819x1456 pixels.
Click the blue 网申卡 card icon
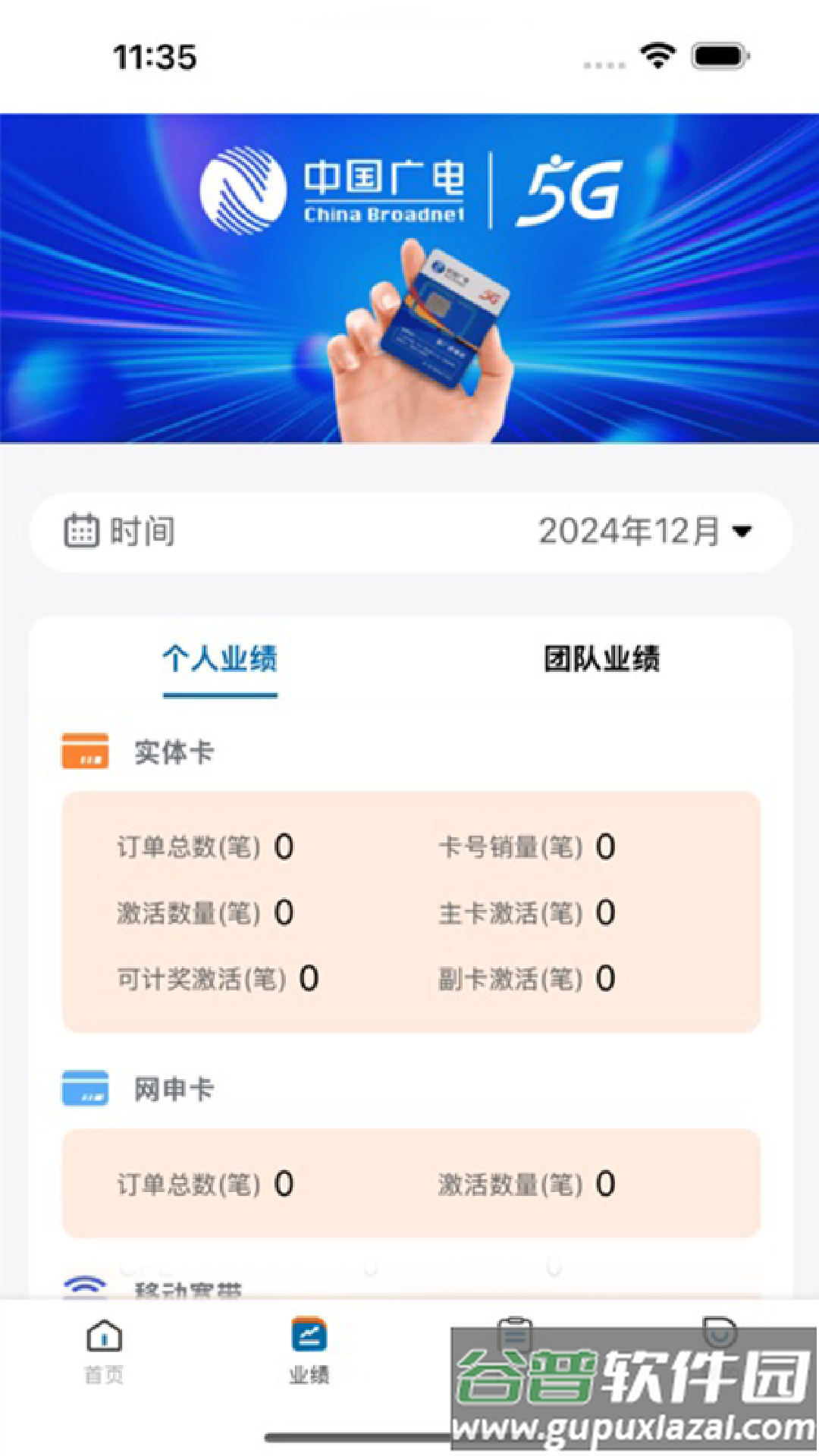click(x=85, y=1087)
